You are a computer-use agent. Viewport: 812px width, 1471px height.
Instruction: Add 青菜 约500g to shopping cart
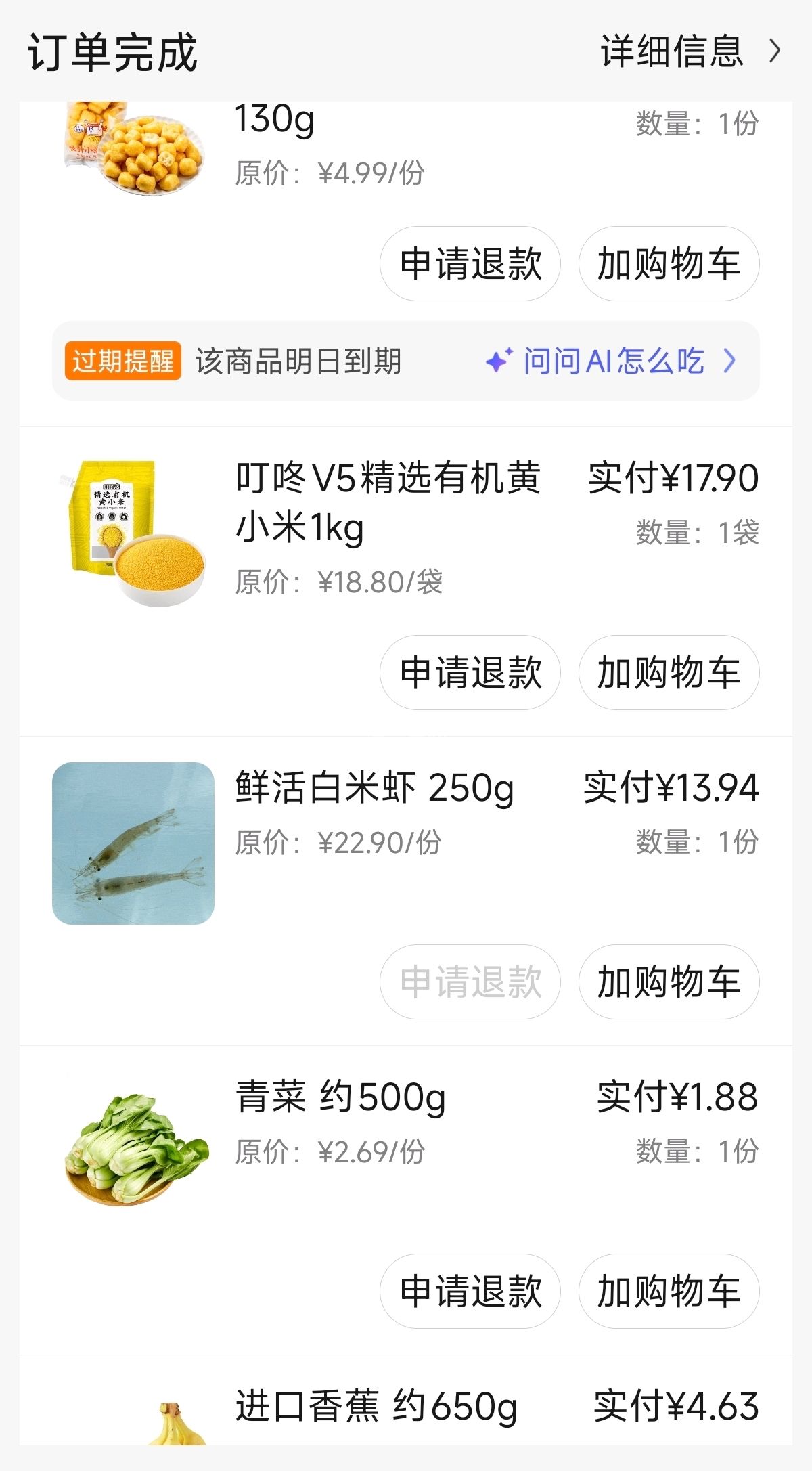click(x=669, y=1291)
